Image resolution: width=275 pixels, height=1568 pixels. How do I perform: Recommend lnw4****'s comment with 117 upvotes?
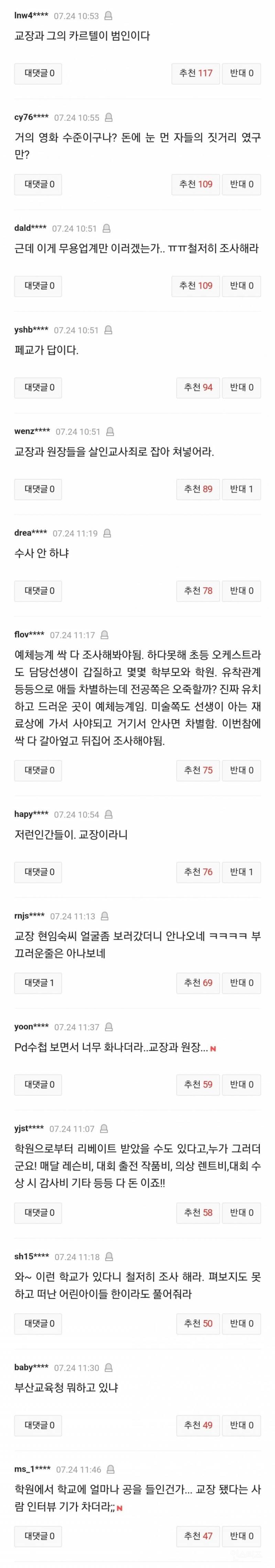tap(196, 73)
